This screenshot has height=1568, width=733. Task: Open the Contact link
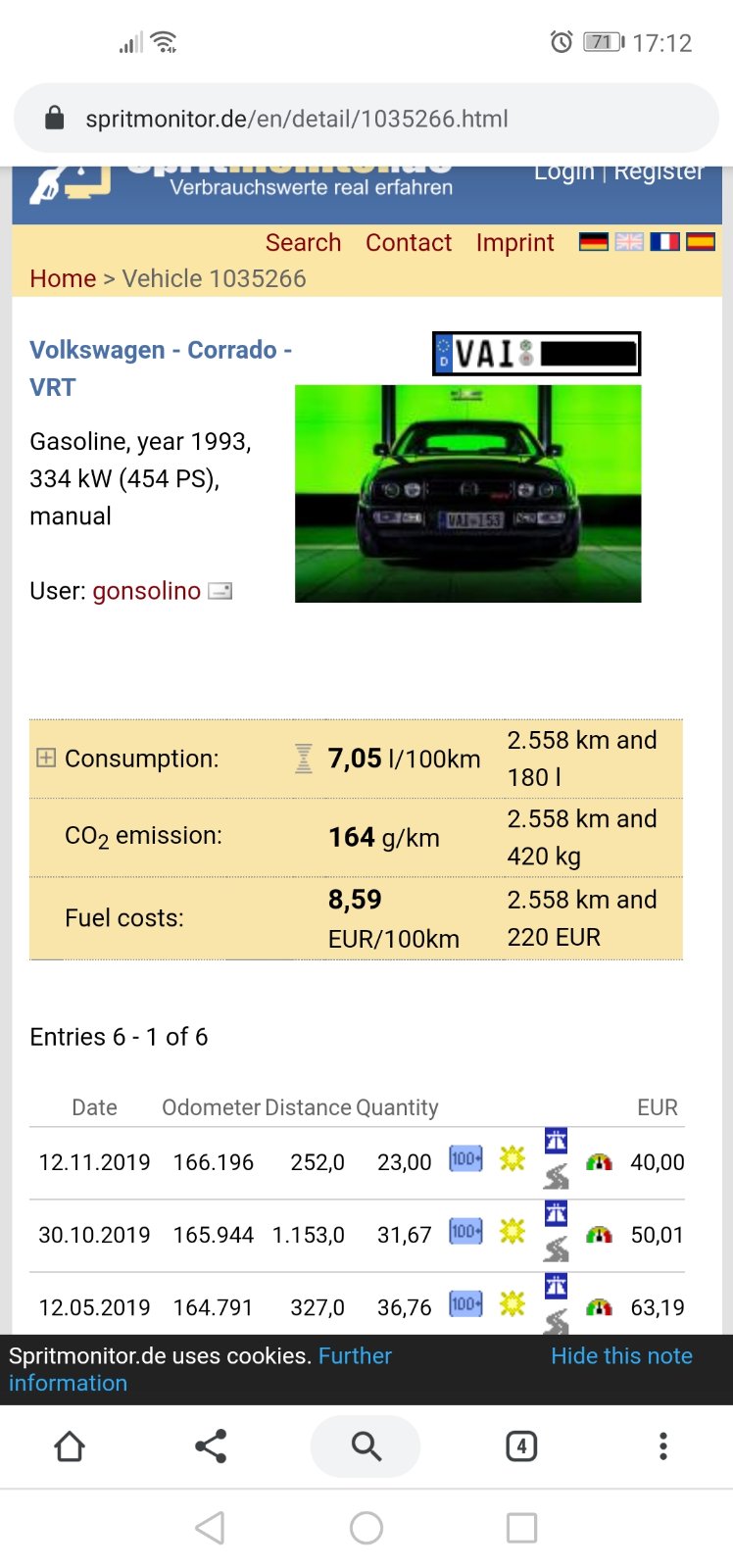pos(409,243)
